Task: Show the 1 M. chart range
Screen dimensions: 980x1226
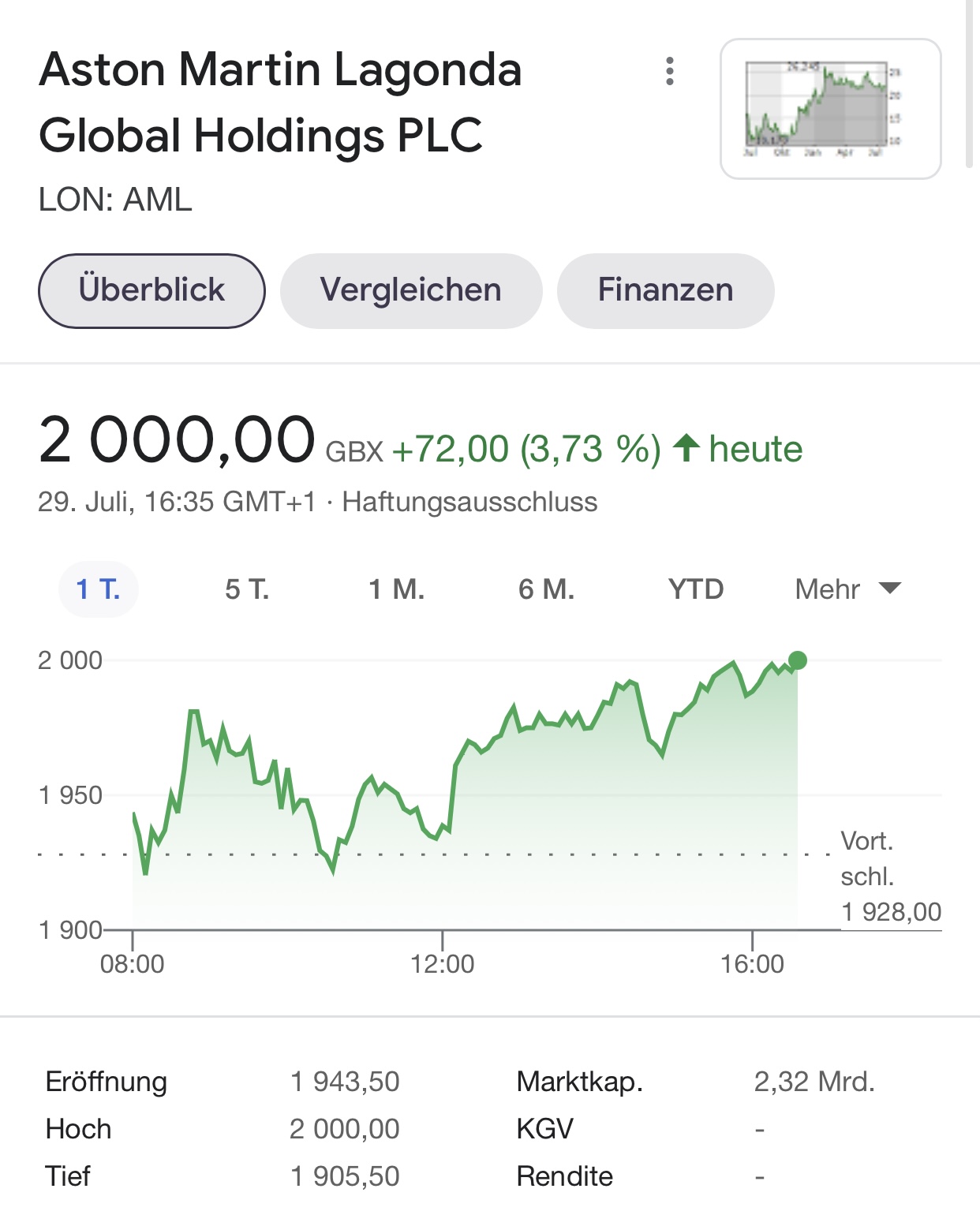Action: [397, 589]
